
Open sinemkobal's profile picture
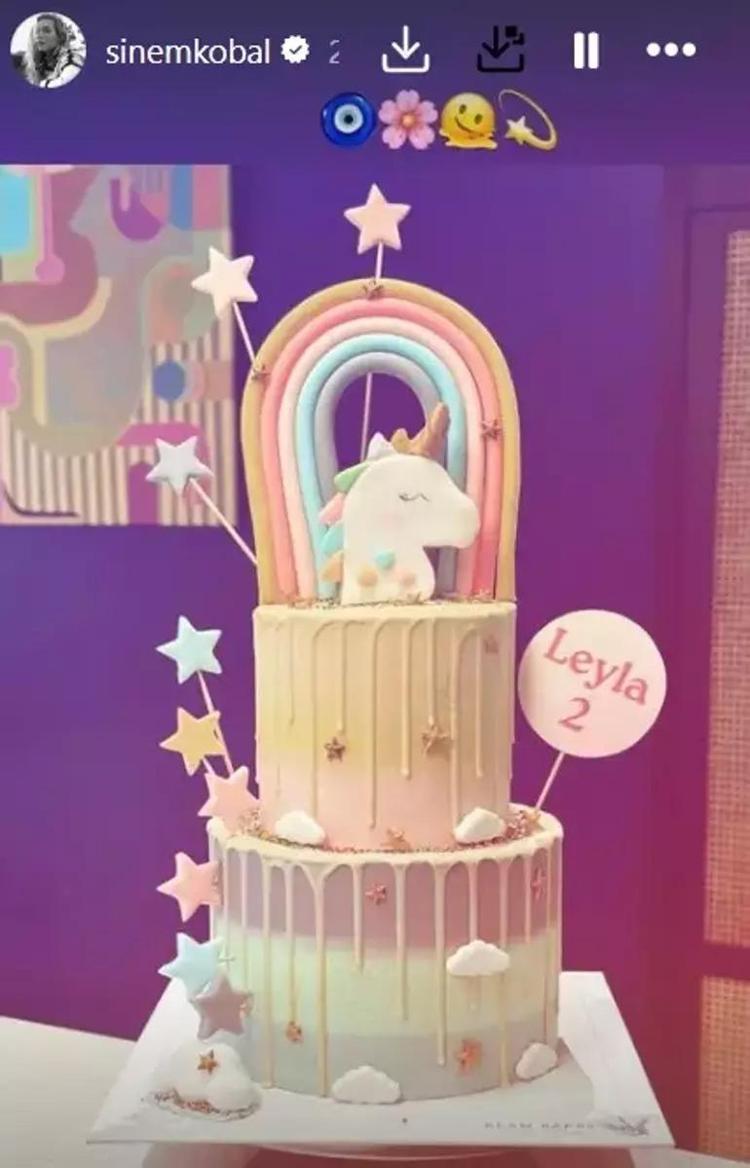click(48, 50)
